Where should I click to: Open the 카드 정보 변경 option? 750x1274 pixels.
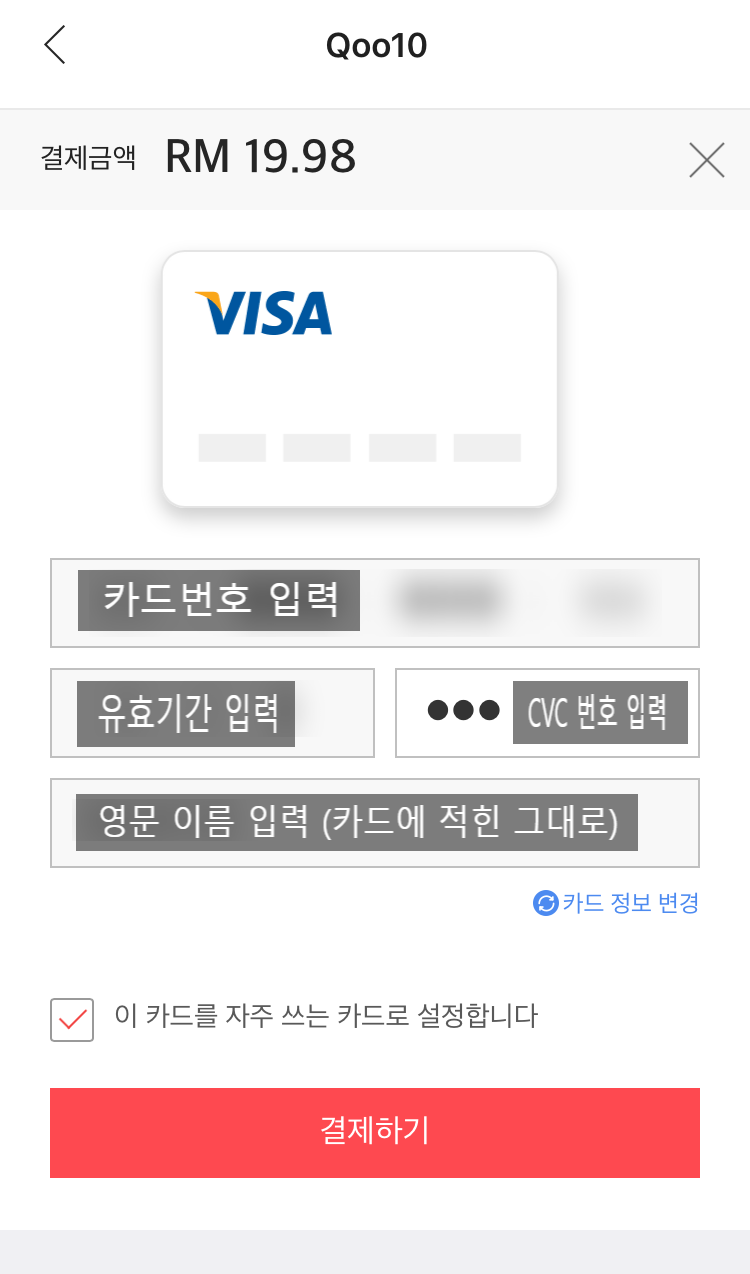pyautogui.click(x=618, y=902)
